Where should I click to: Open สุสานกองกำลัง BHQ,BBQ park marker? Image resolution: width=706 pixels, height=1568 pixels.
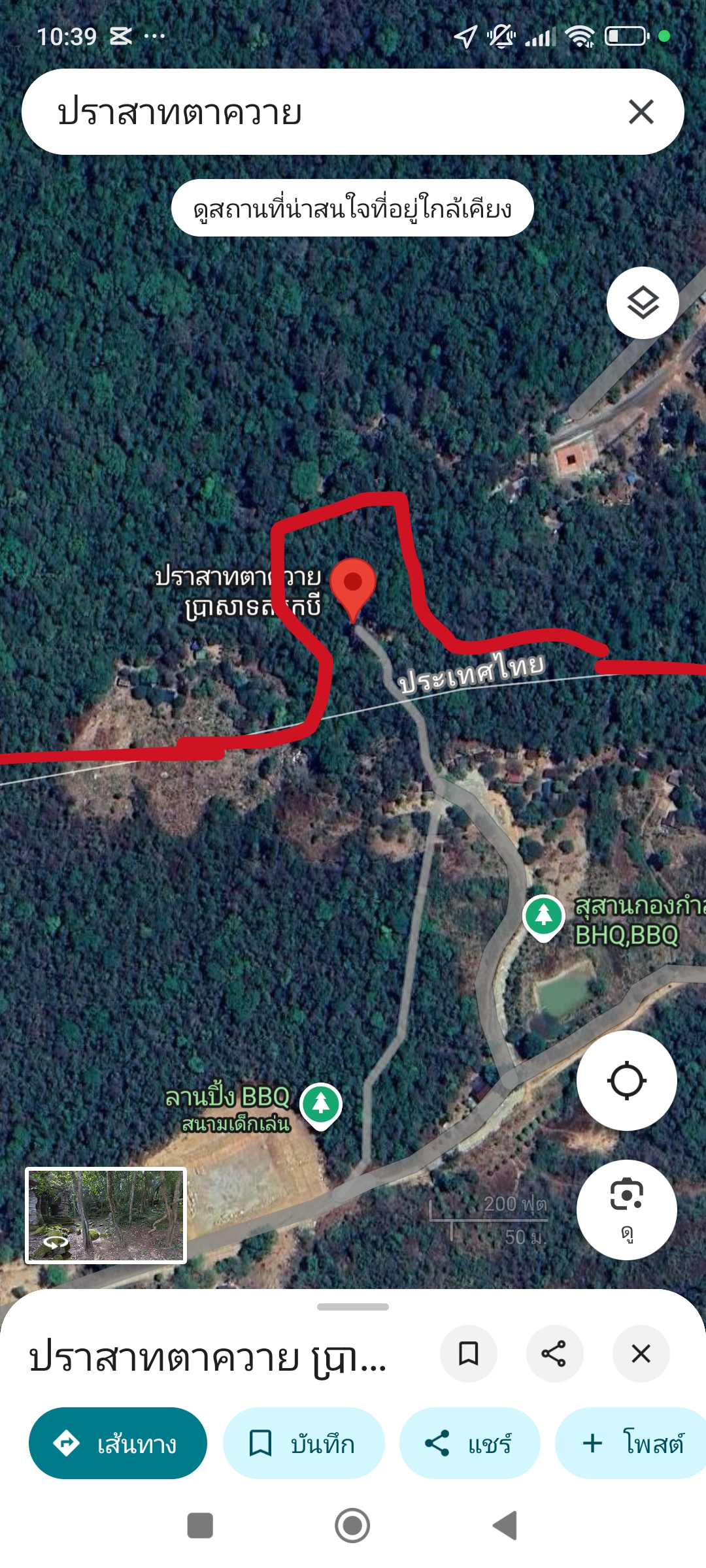click(543, 916)
